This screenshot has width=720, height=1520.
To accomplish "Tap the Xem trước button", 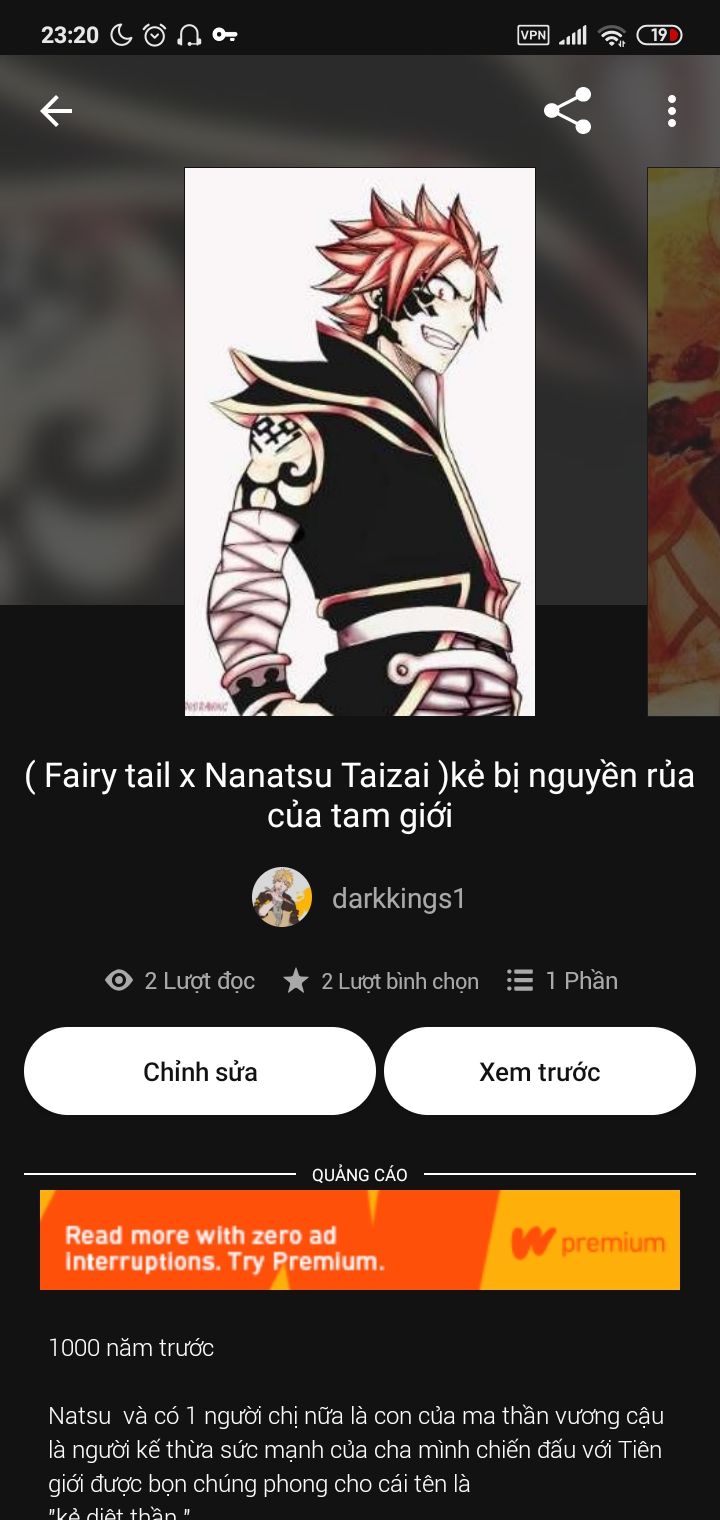I will [x=539, y=1071].
